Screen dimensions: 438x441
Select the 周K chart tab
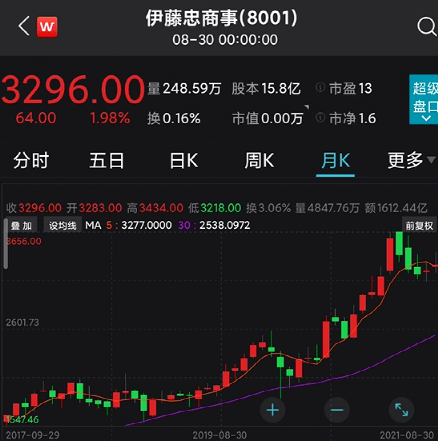pyautogui.click(x=259, y=160)
